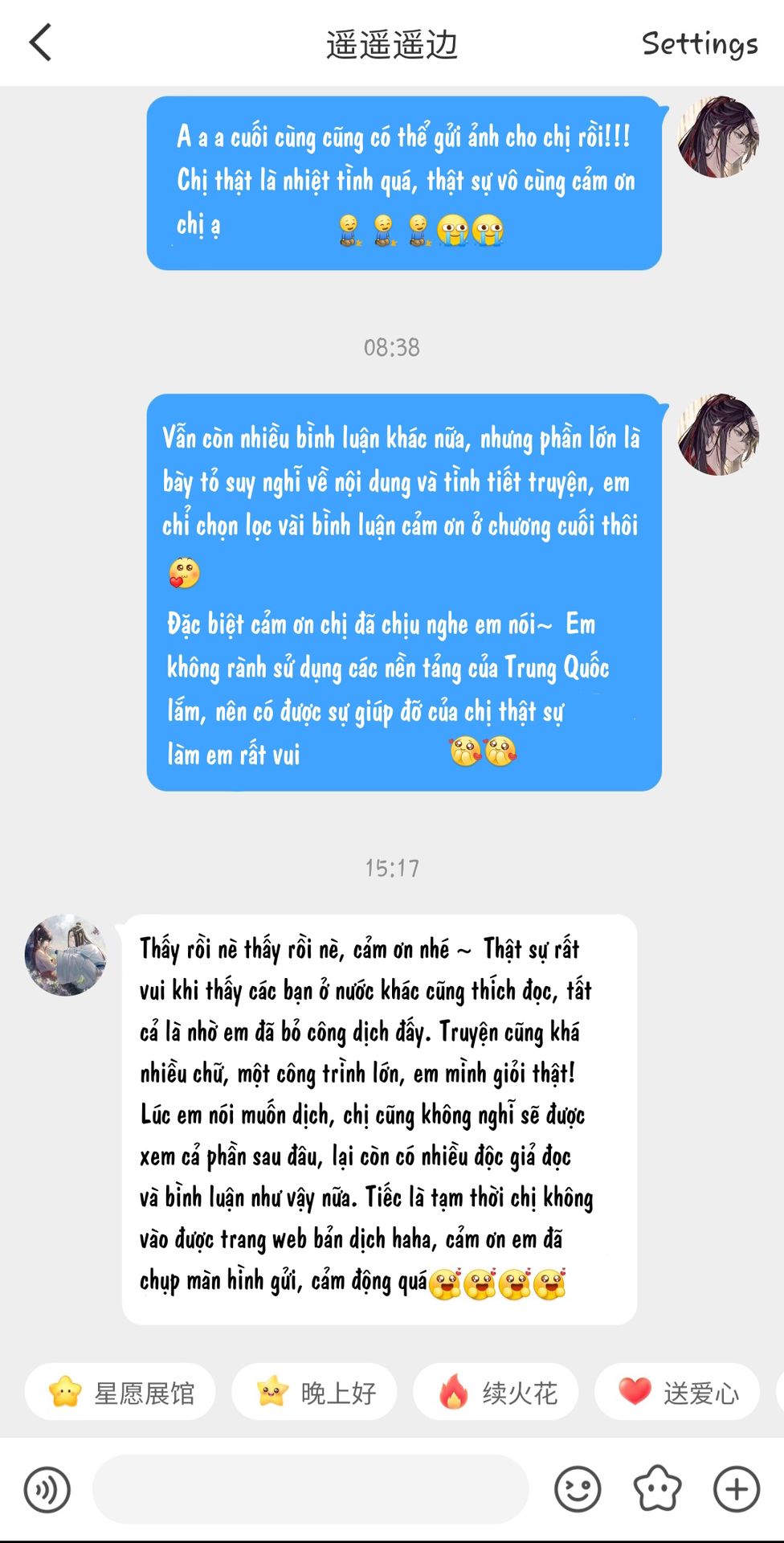Screen dimensions: 784x1543
Task: Go back from the 遥遥遥边 chat
Action: tap(40, 43)
